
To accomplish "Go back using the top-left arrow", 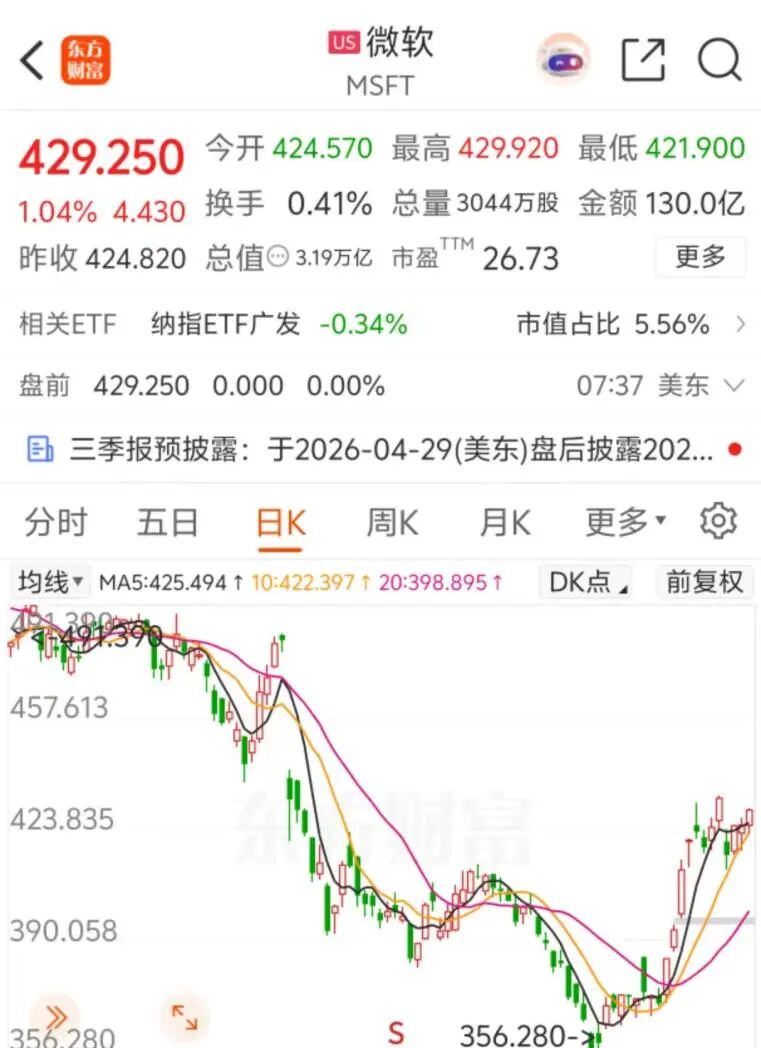I will 33,61.
